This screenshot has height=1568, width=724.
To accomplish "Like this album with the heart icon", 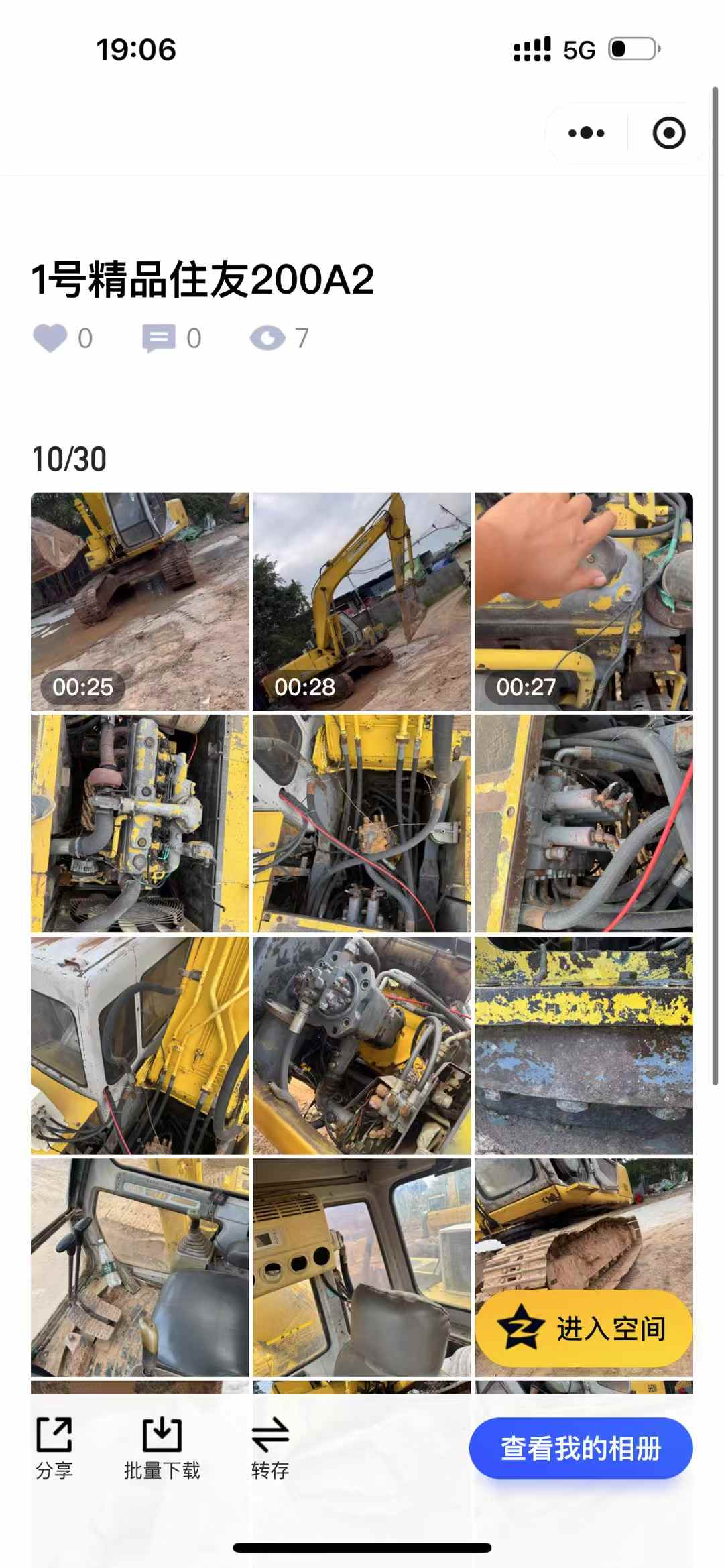I will (50, 338).
